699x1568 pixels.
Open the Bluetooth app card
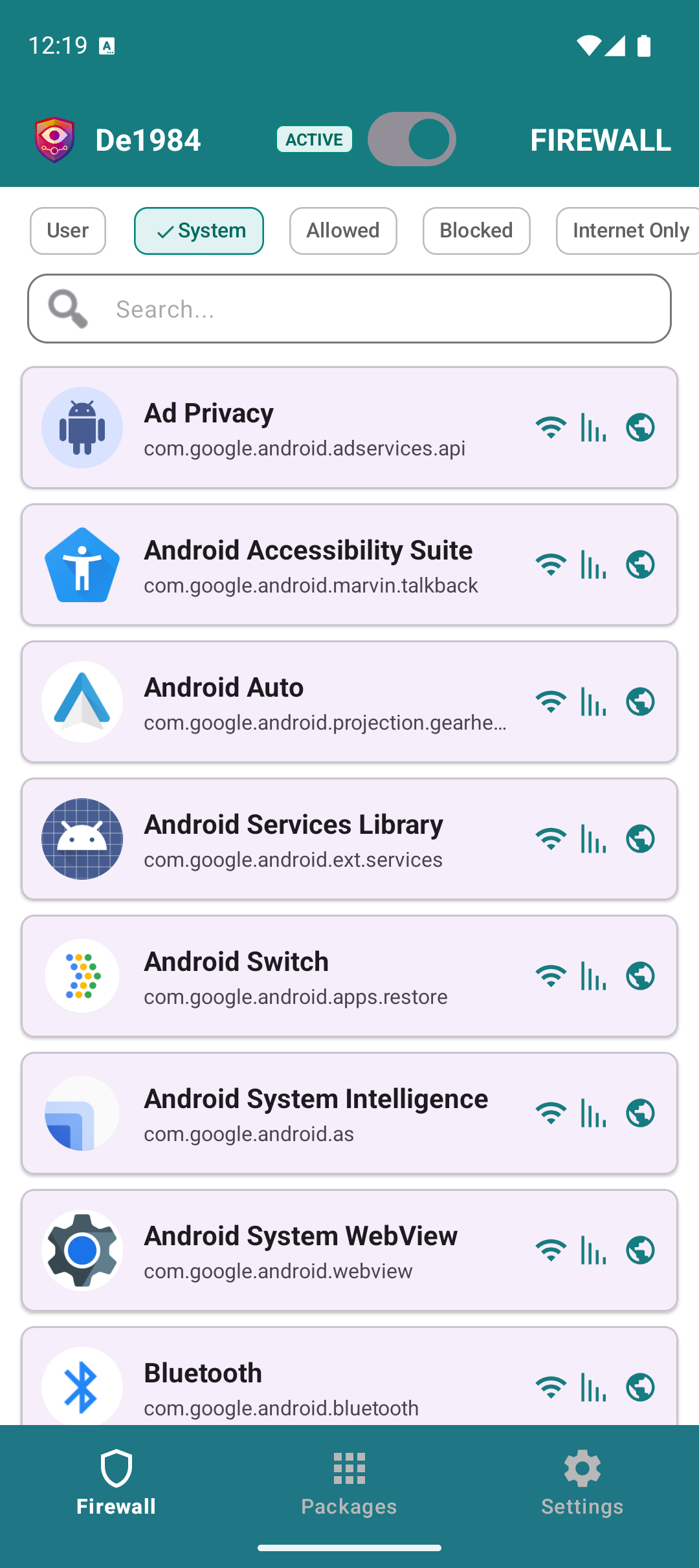291,1384
